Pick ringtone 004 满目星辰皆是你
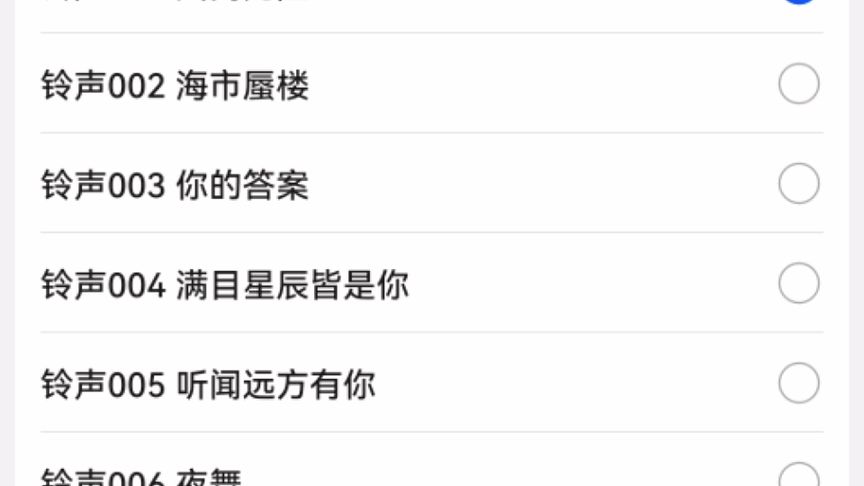Viewport: 864px width, 486px height. point(798,284)
